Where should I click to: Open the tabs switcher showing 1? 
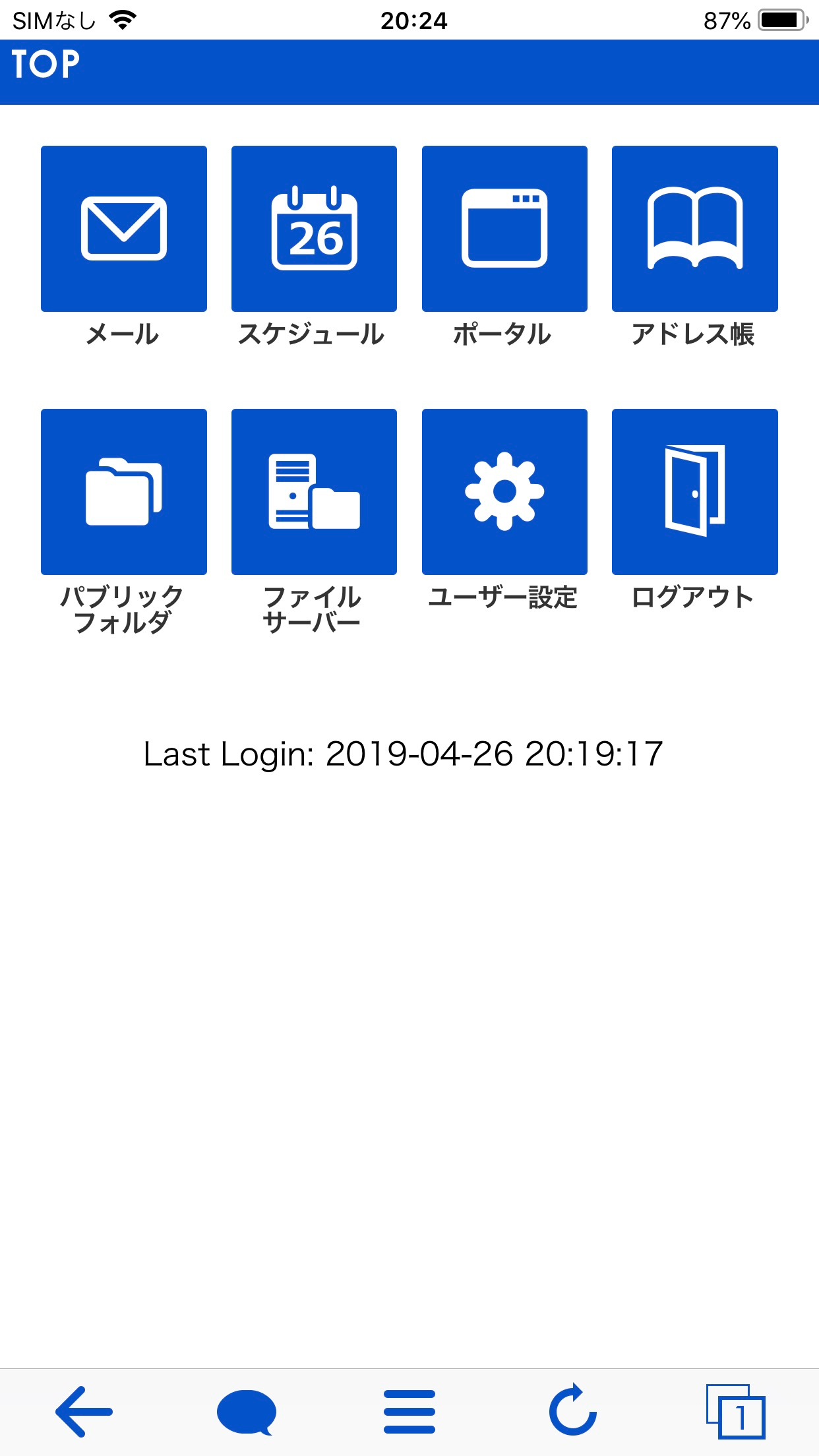pos(737,1410)
